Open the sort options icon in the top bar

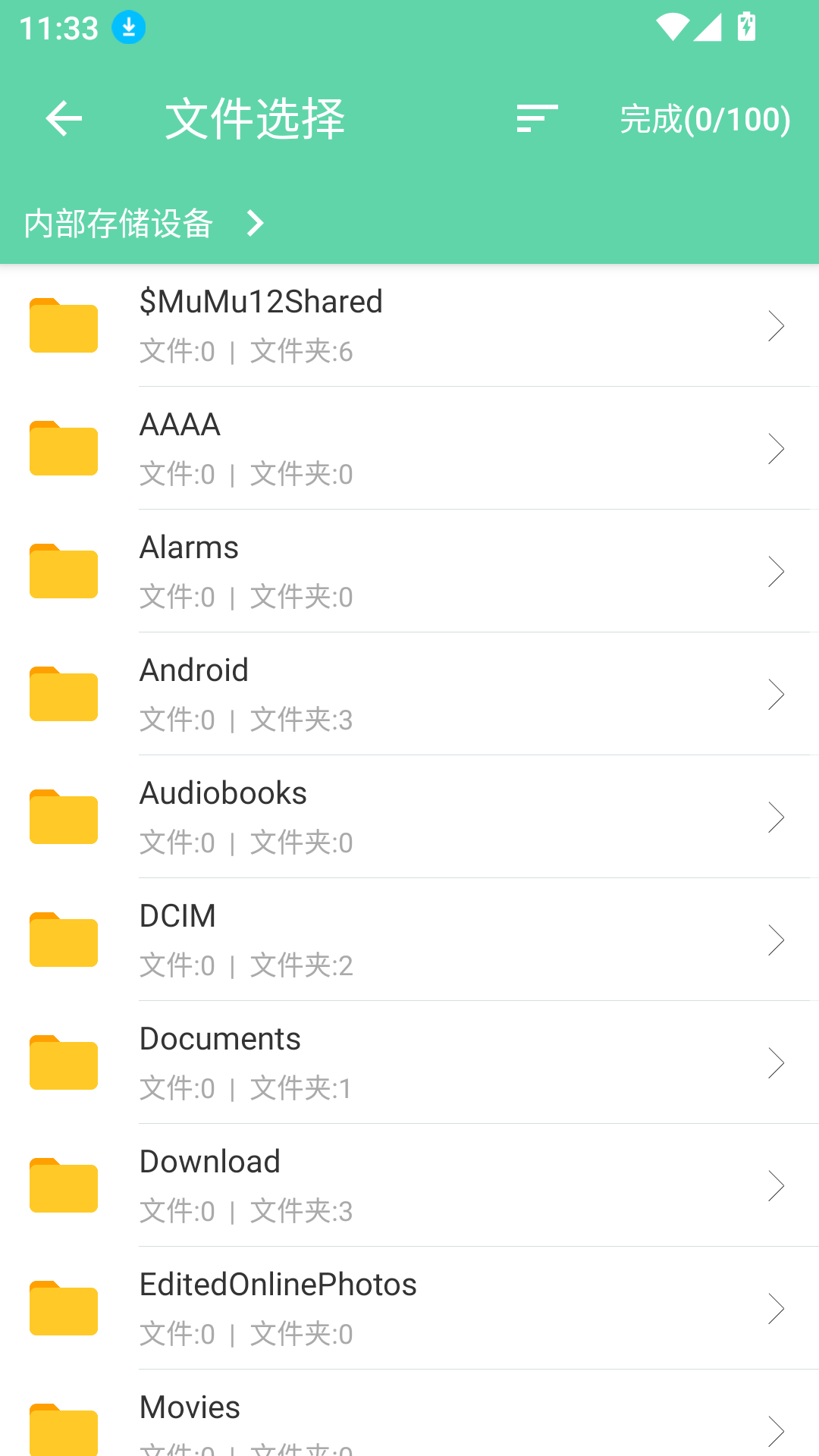[x=536, y=119]
